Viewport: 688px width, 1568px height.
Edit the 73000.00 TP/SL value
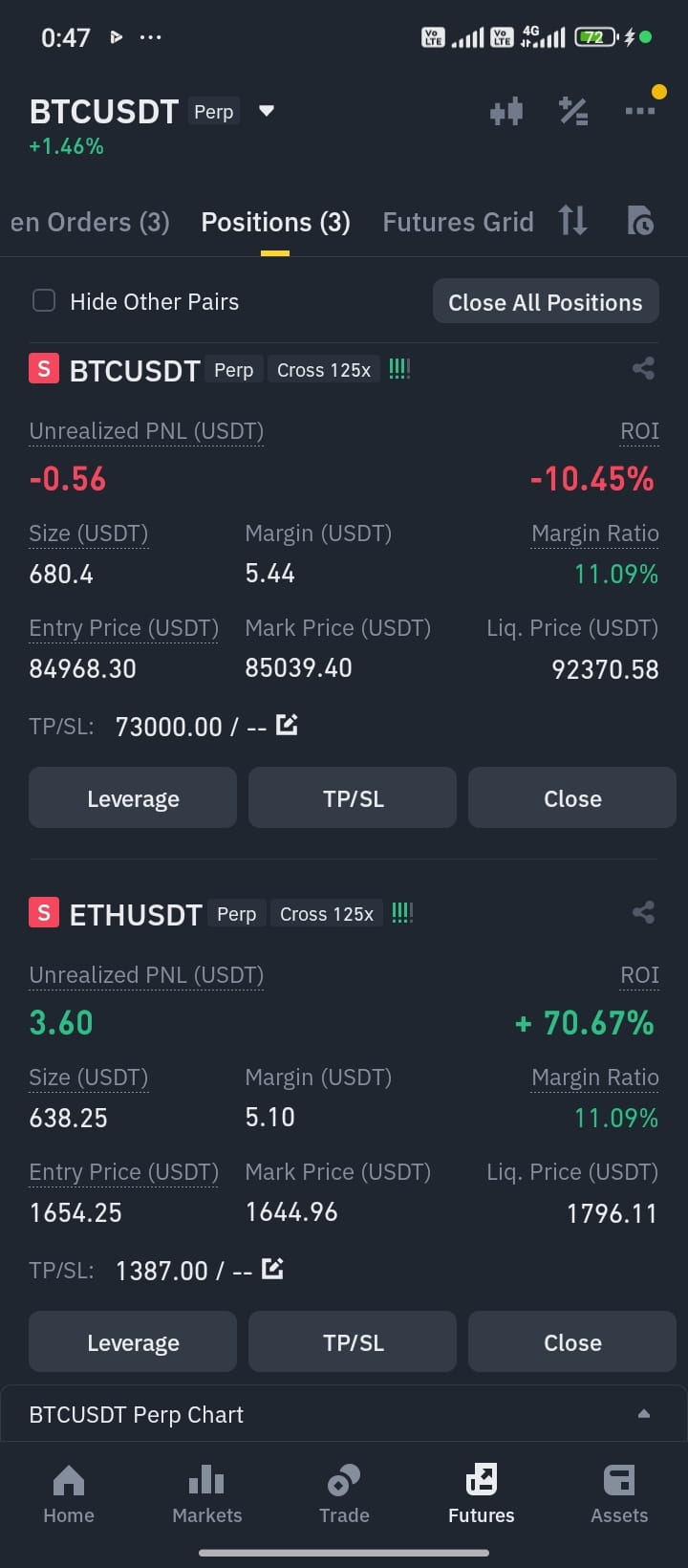[287, 725]
